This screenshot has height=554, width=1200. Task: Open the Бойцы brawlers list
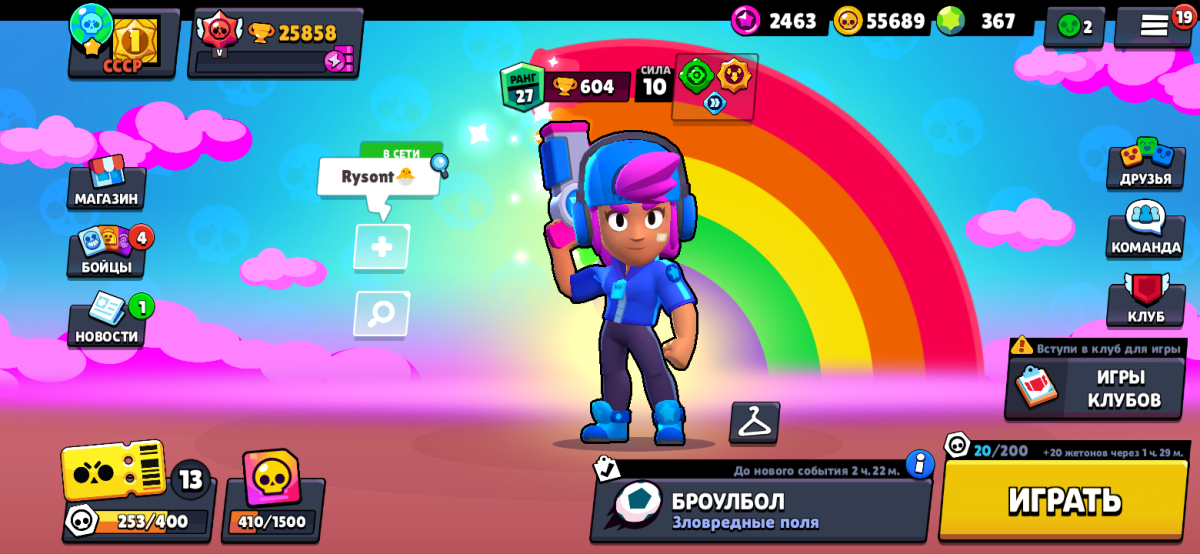(x=106, y=251)
